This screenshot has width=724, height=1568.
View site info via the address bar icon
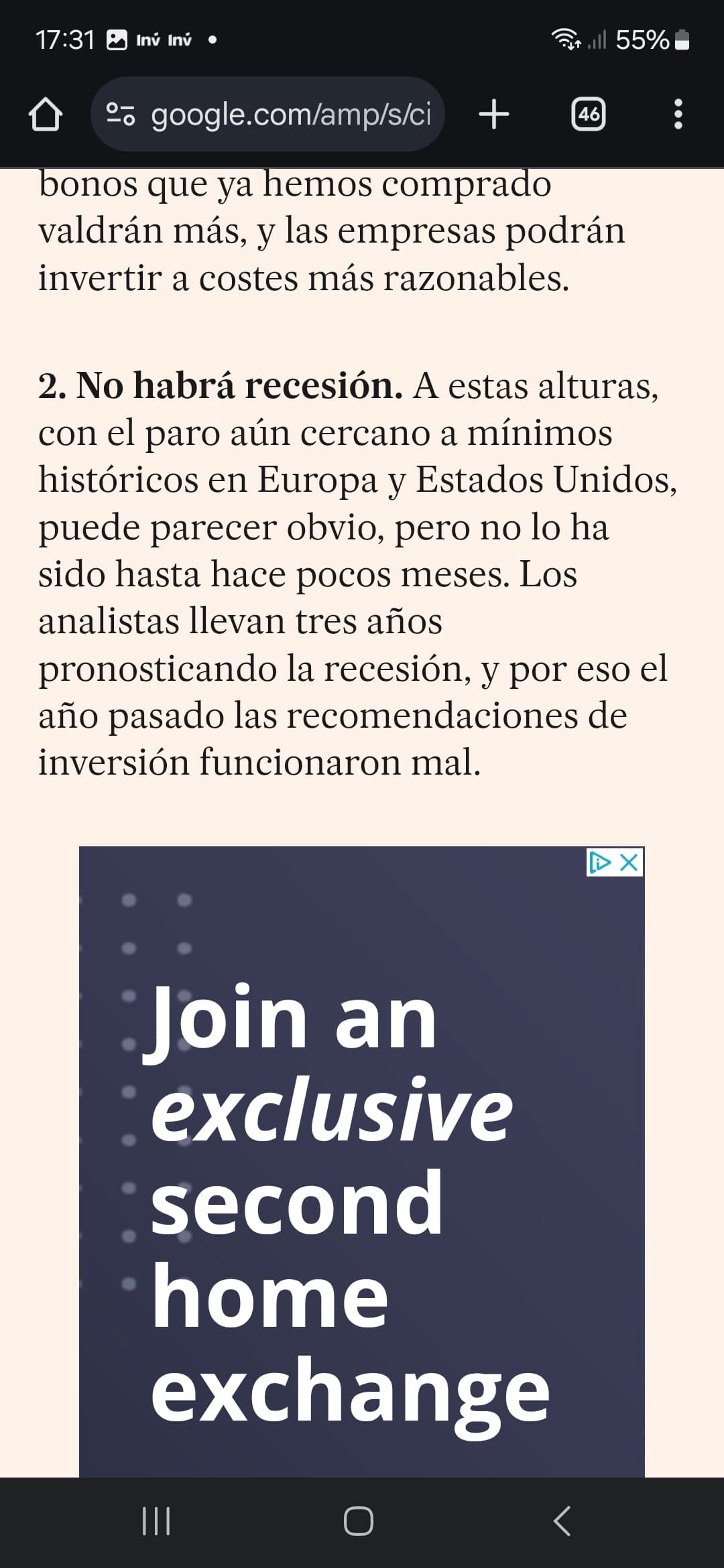(121, 114)
